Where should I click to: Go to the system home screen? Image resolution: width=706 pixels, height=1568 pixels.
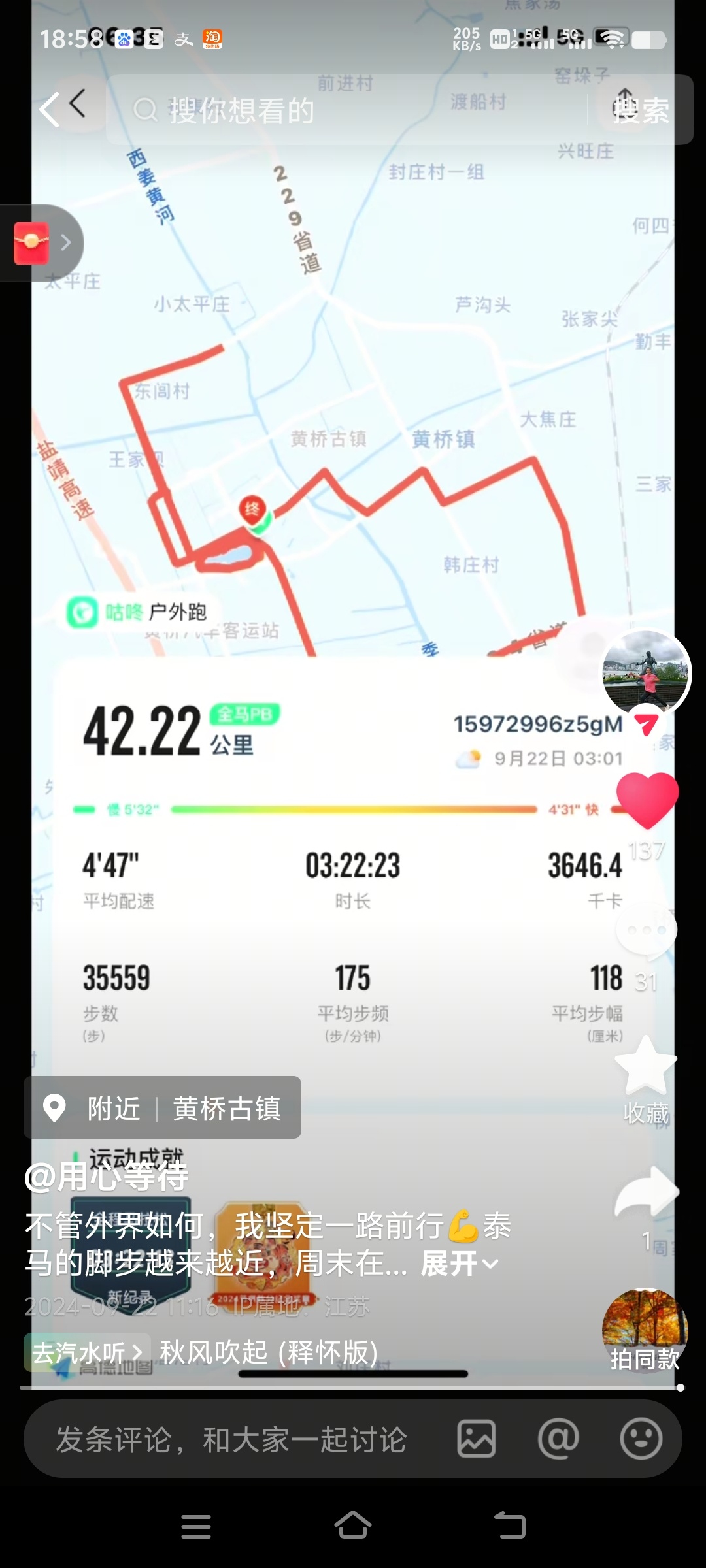click(353, 1526)
